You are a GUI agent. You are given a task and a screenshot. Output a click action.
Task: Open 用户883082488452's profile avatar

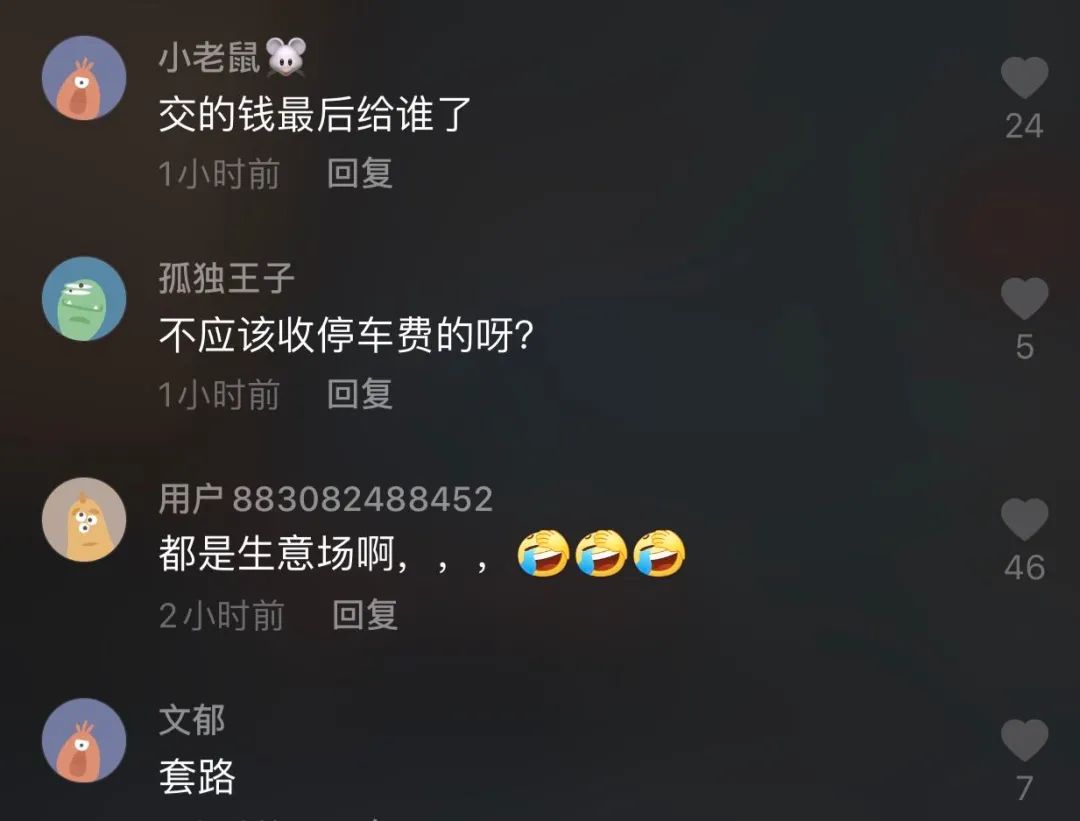84,520
